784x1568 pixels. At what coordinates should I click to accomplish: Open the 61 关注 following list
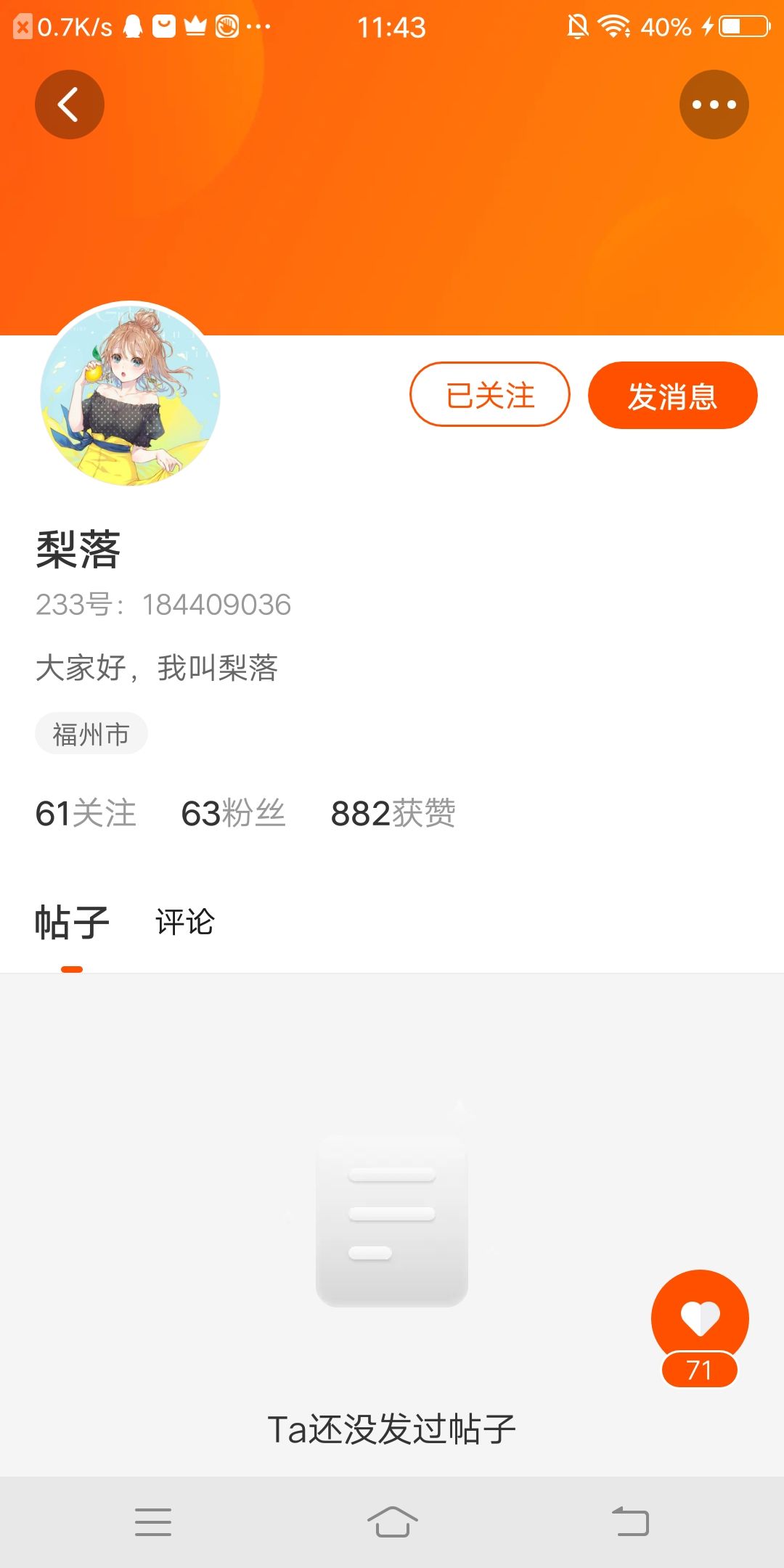pyautogui.click(x=86, y=813)
